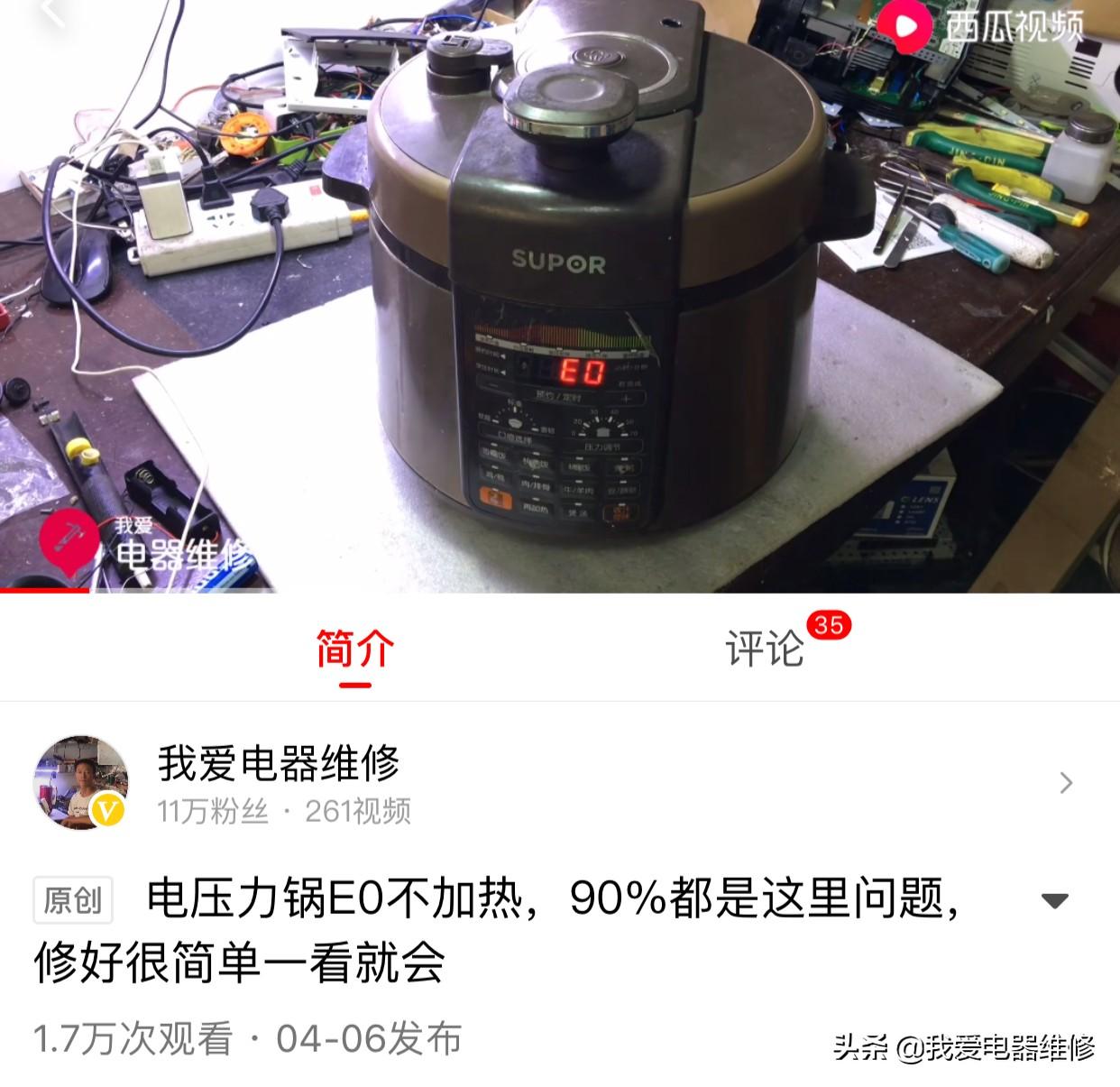Image resolution: width=1120 pixels, height=1087 pixels.
Task: Go back using the top-left arrow
Action: pos(52,13)
